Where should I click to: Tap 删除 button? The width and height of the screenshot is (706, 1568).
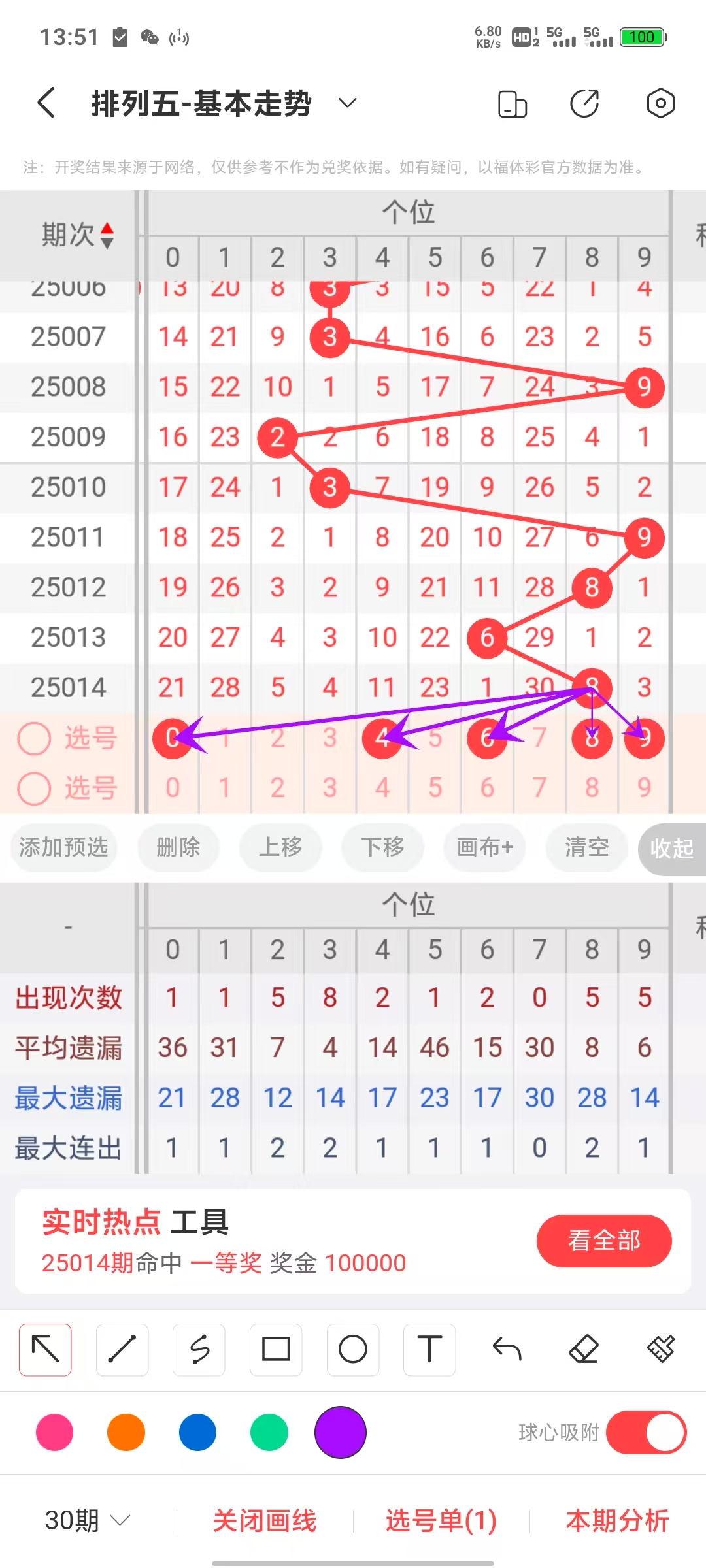tap(178, 847)
